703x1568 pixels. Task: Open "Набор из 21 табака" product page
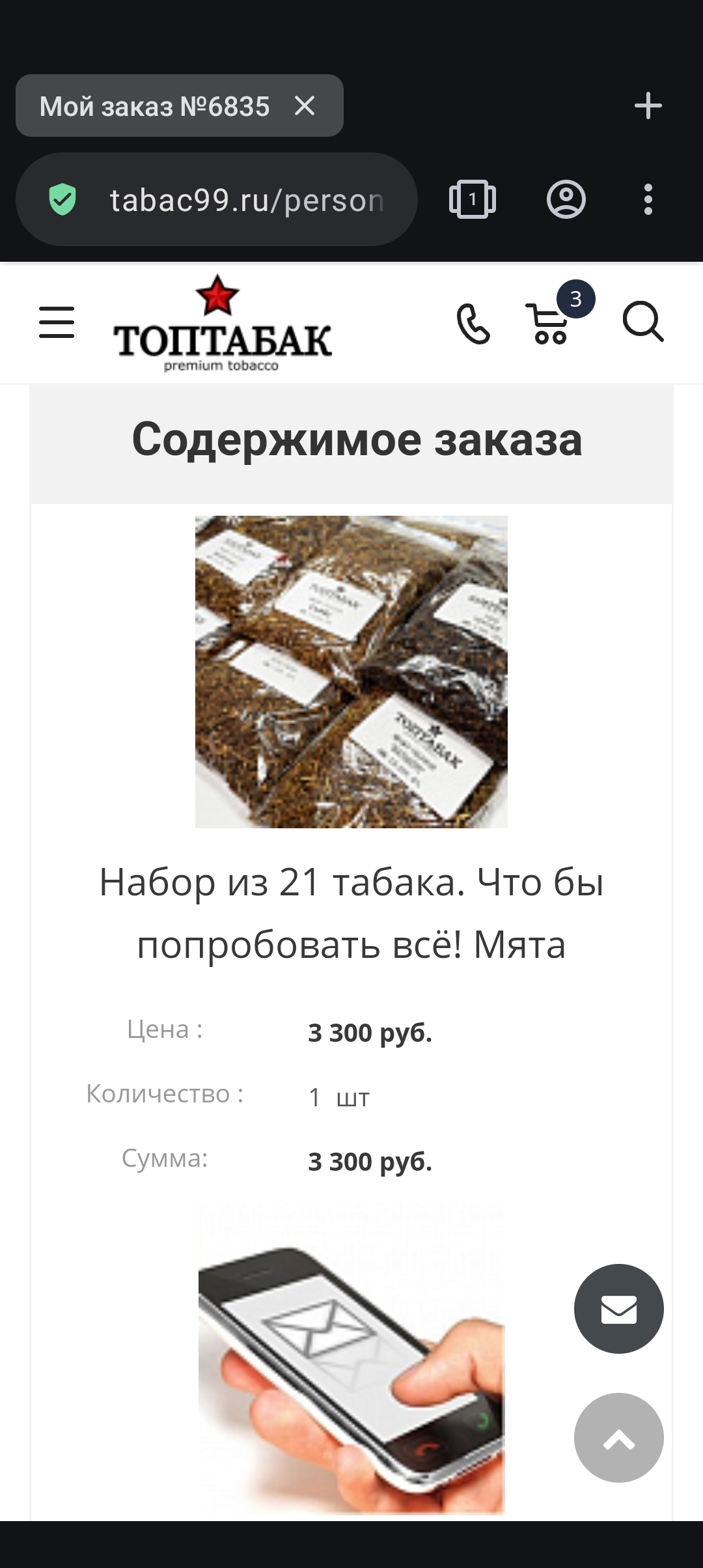351,913
